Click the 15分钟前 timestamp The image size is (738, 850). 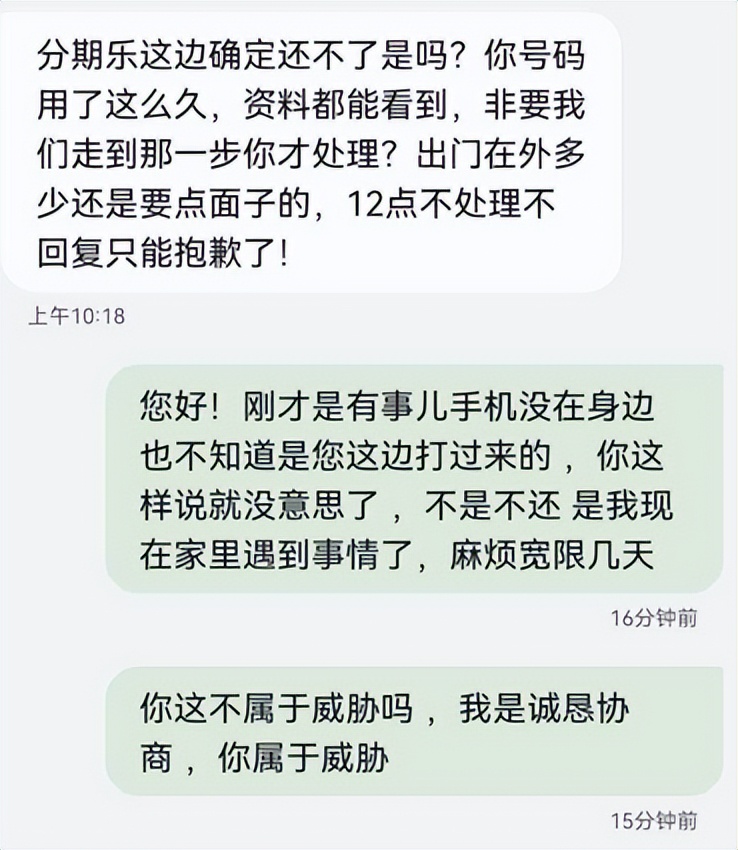coord(655,818)
